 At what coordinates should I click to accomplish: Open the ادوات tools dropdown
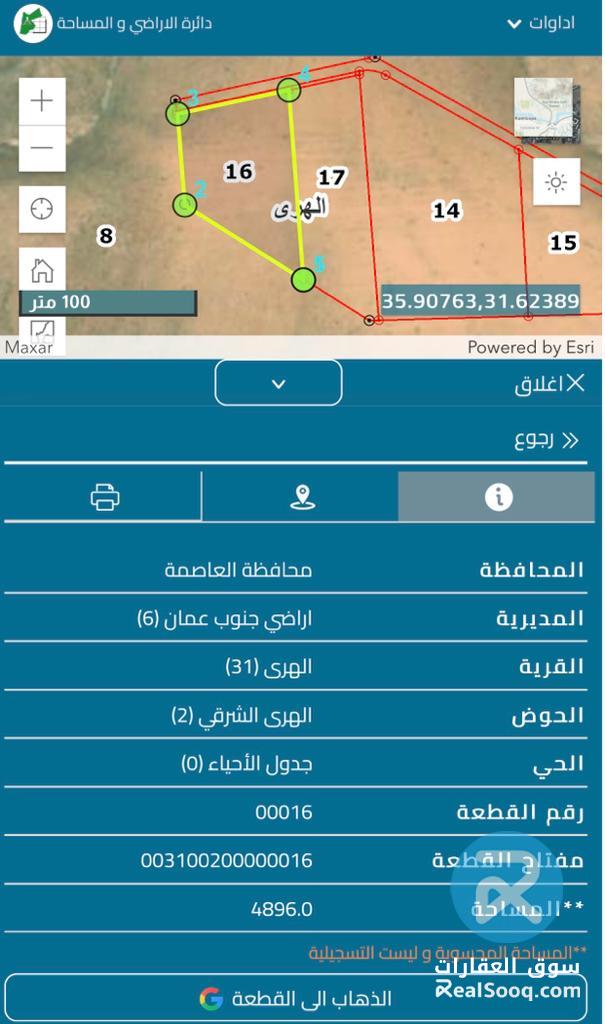[x=541, y=23]
